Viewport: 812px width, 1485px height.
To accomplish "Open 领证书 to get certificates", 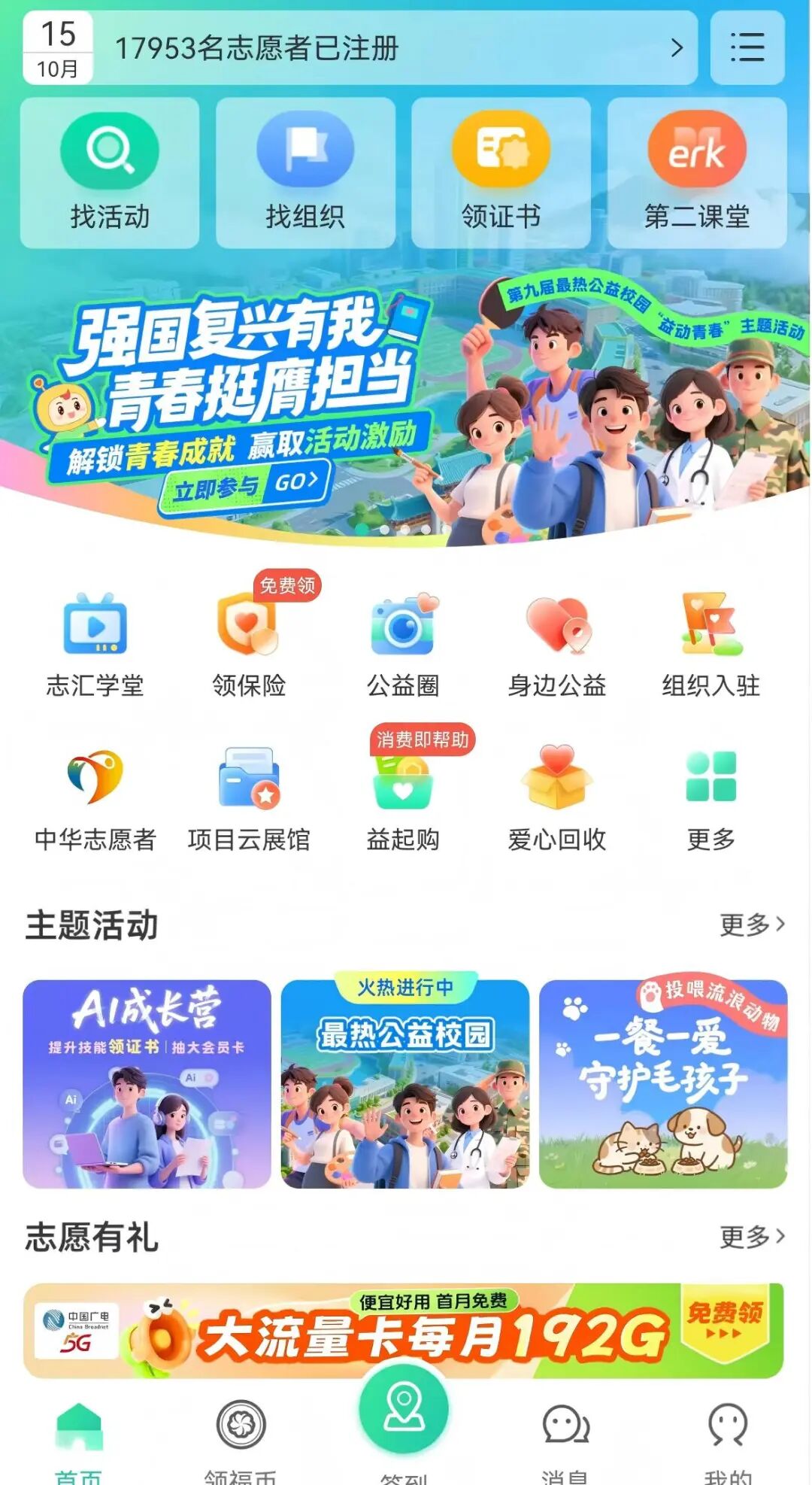I will [501, 173].
